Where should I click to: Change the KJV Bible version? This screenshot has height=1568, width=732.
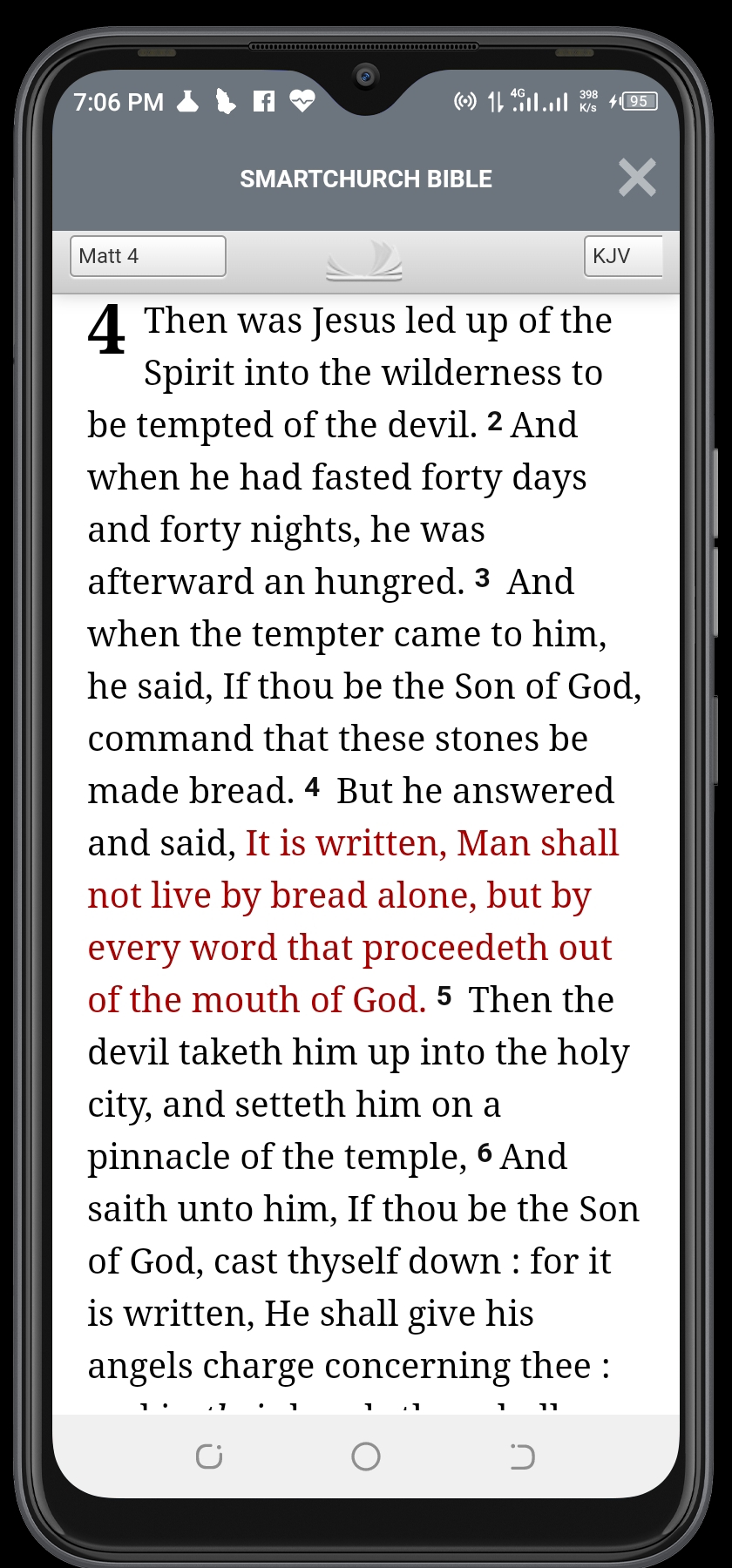click(x=623, y=256)
